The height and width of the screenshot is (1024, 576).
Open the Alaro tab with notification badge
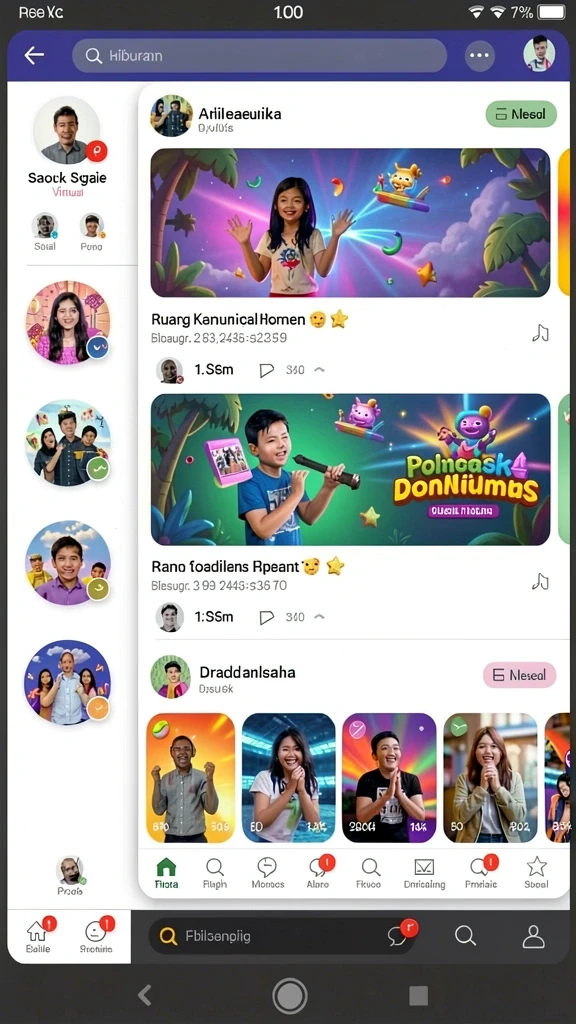[x=319, y=873]
